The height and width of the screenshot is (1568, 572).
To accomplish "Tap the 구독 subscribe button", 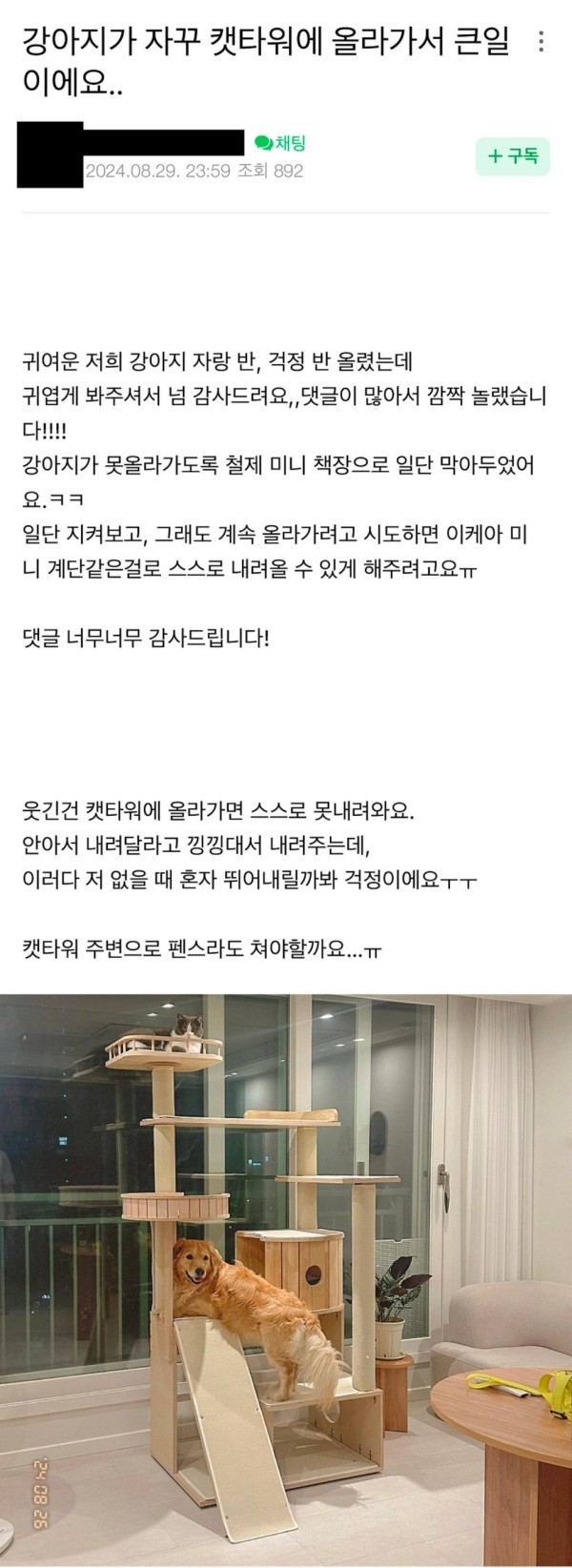I will click(513, 155).
